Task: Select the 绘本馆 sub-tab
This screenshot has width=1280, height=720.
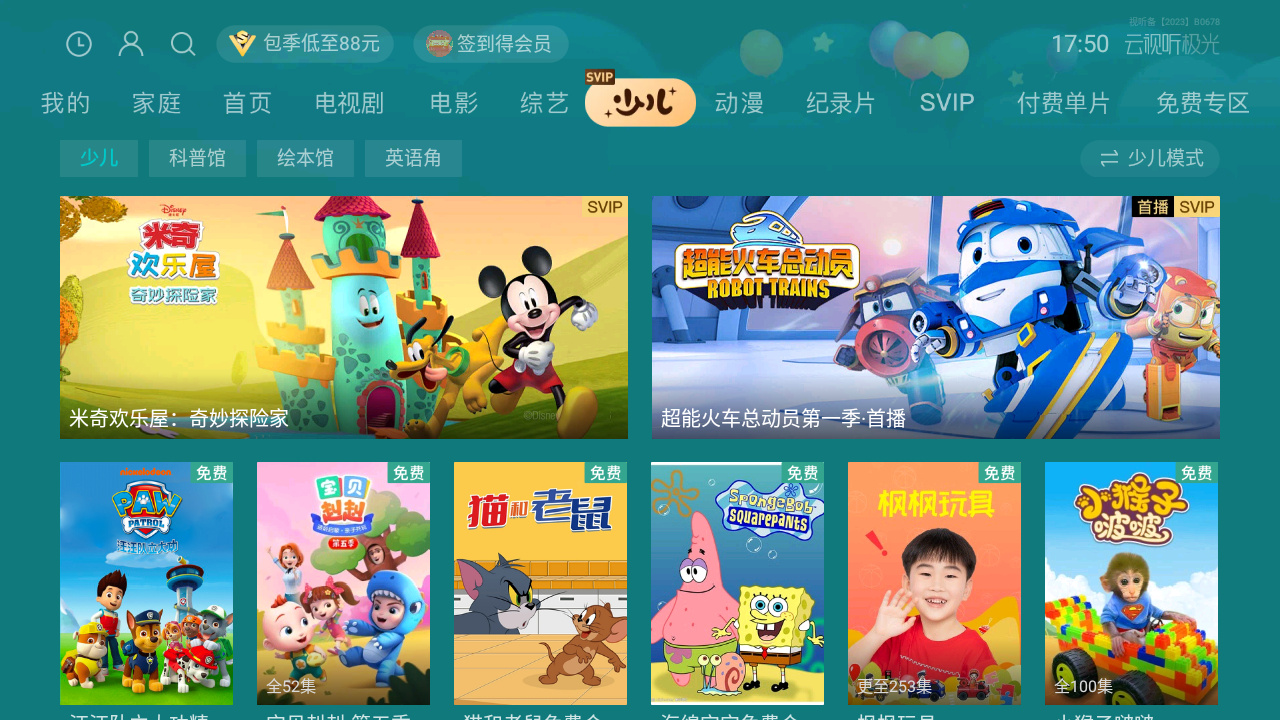Action: click(x=305, y=158)
